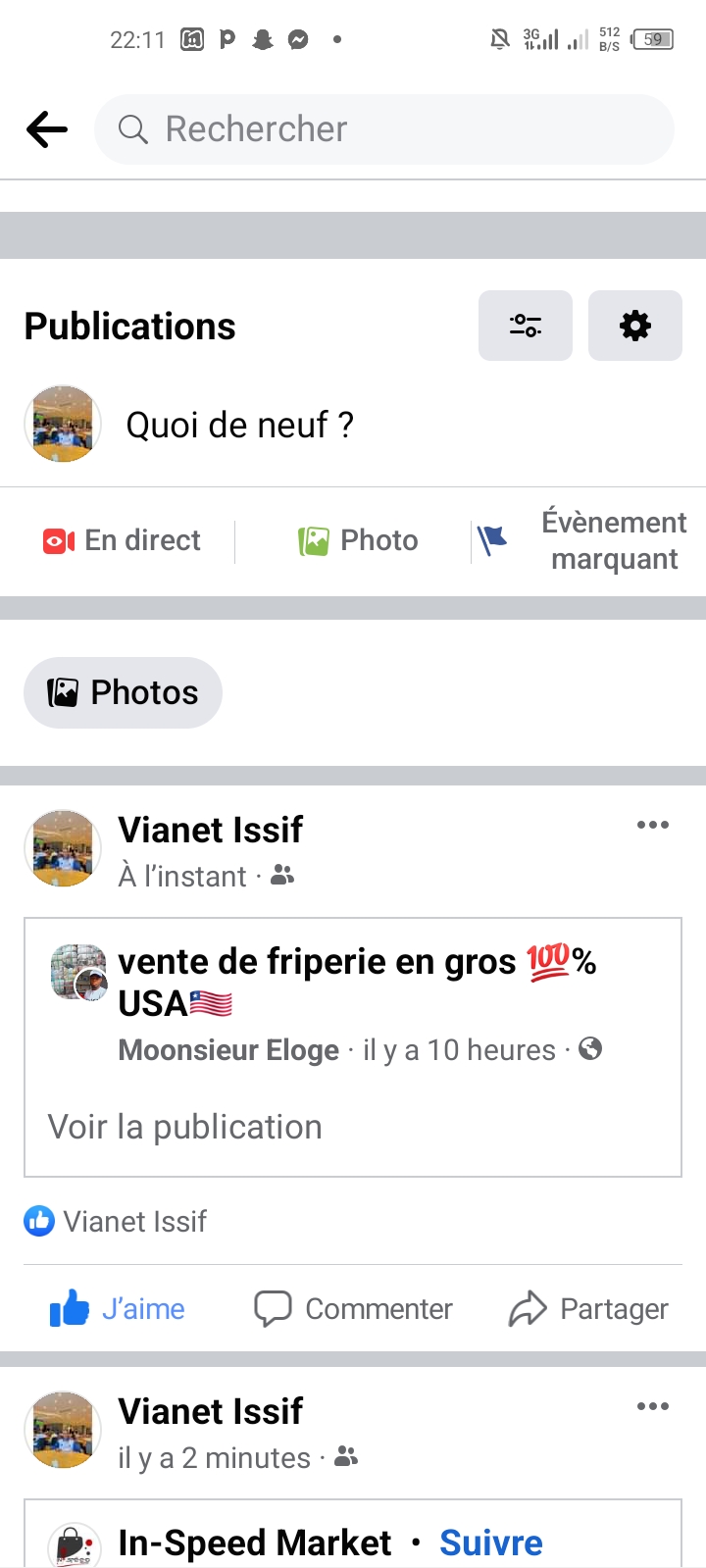
Task: View who liked the friperie post
Action: (116, 1222)
